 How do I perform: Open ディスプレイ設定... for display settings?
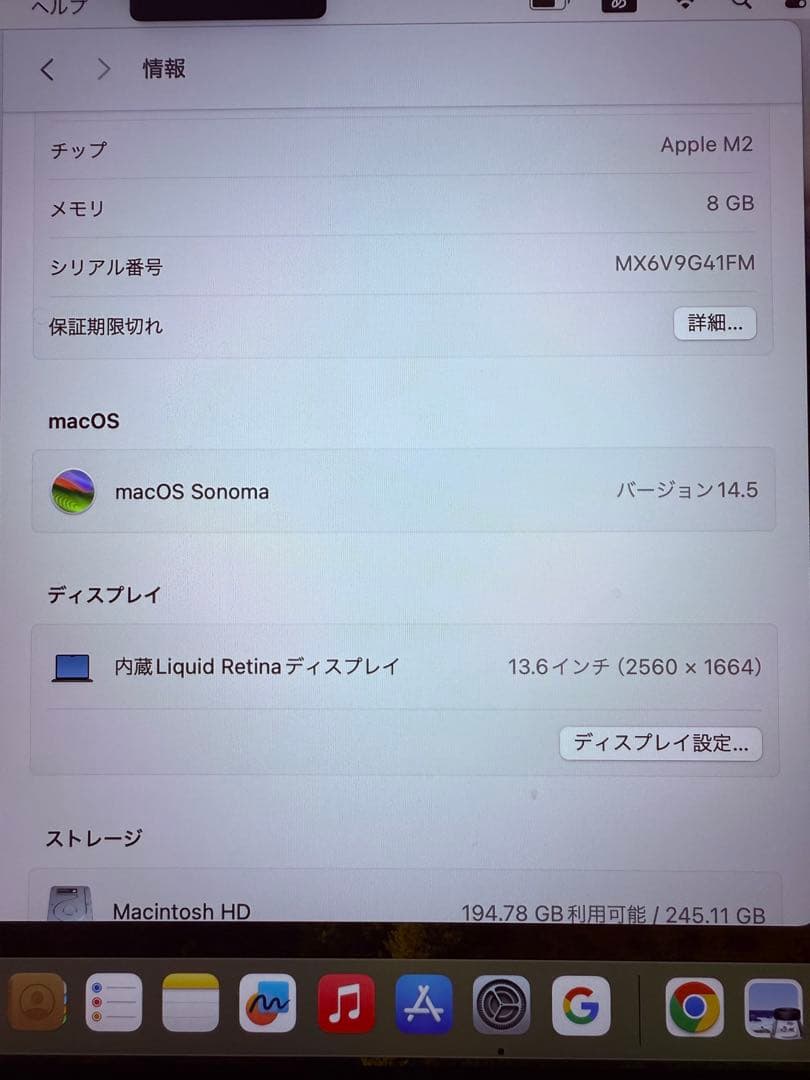pos(660,744)
